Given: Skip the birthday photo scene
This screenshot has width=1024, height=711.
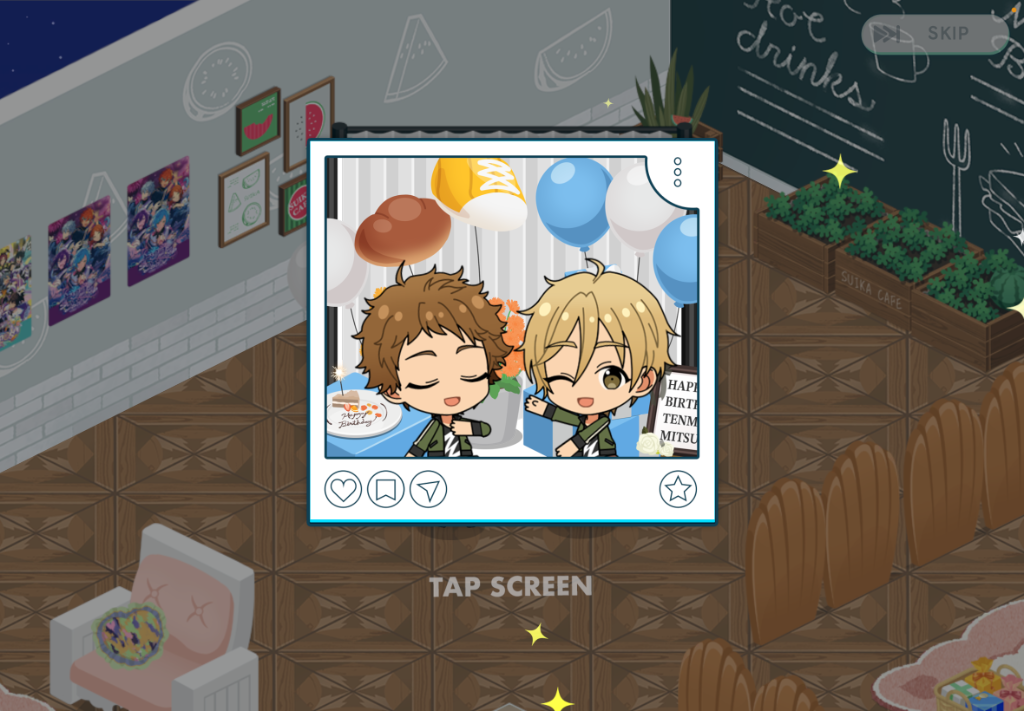Looking at the screenshot, I should click(x=933, y=34).
